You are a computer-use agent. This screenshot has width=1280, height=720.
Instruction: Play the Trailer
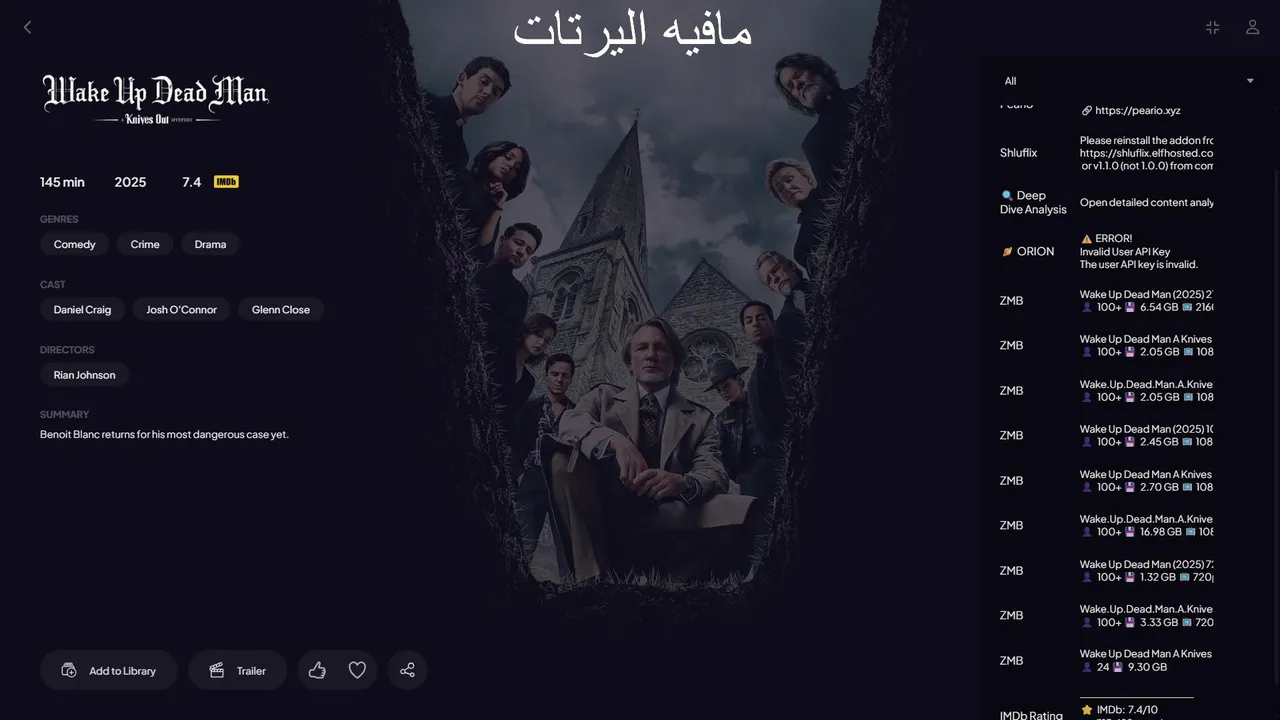tap(238, 671)
